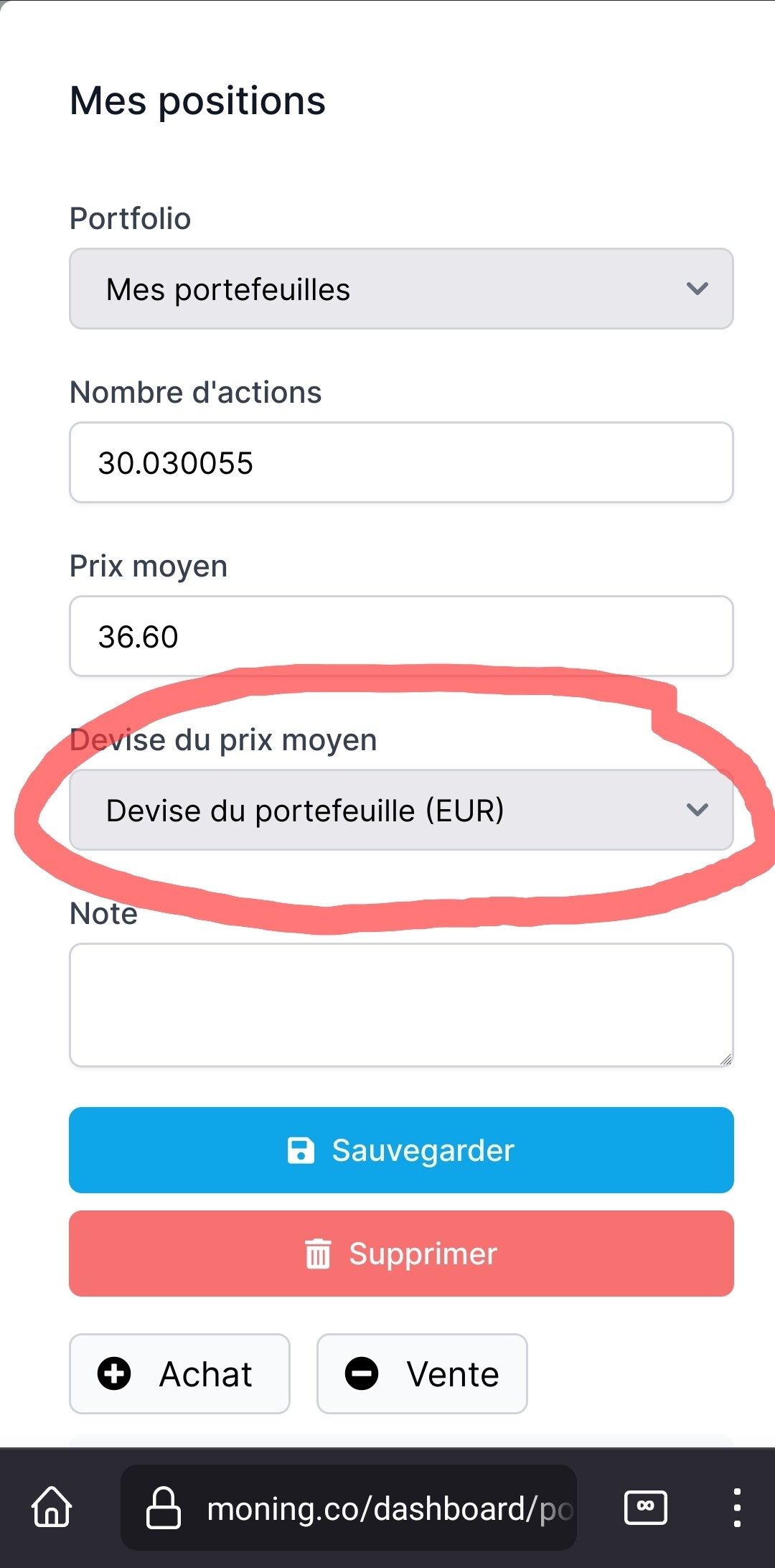Open the browser overflow menu

click(x=737, y=1507)
